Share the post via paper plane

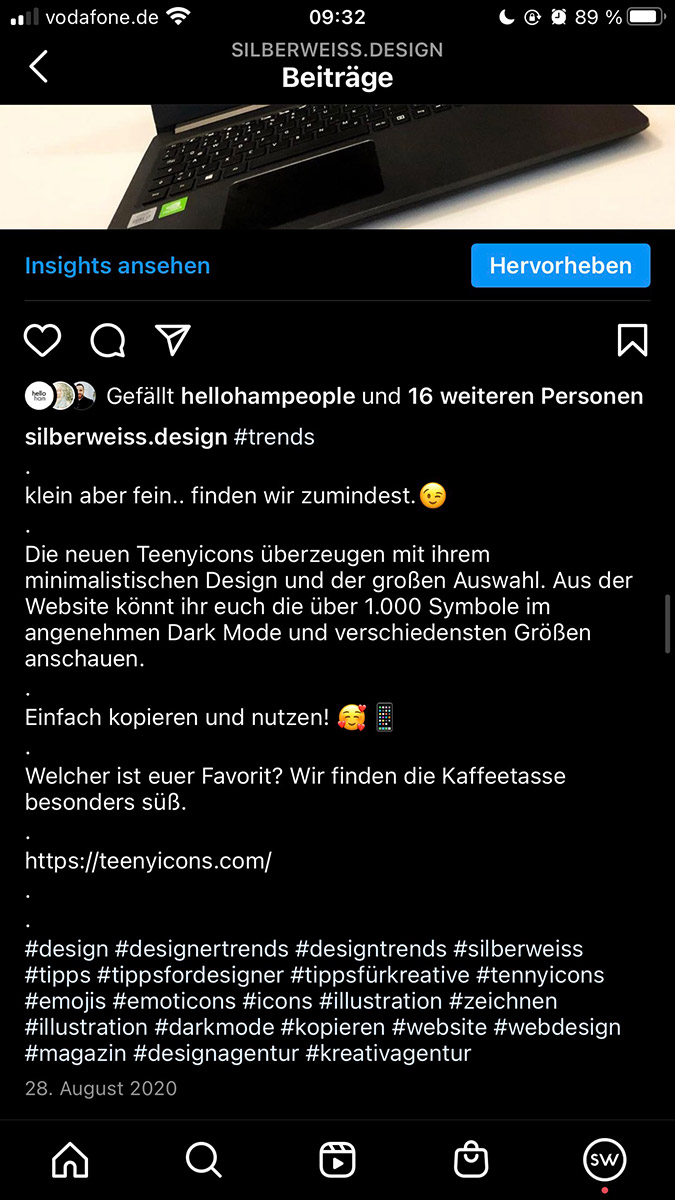click(173, 341)
